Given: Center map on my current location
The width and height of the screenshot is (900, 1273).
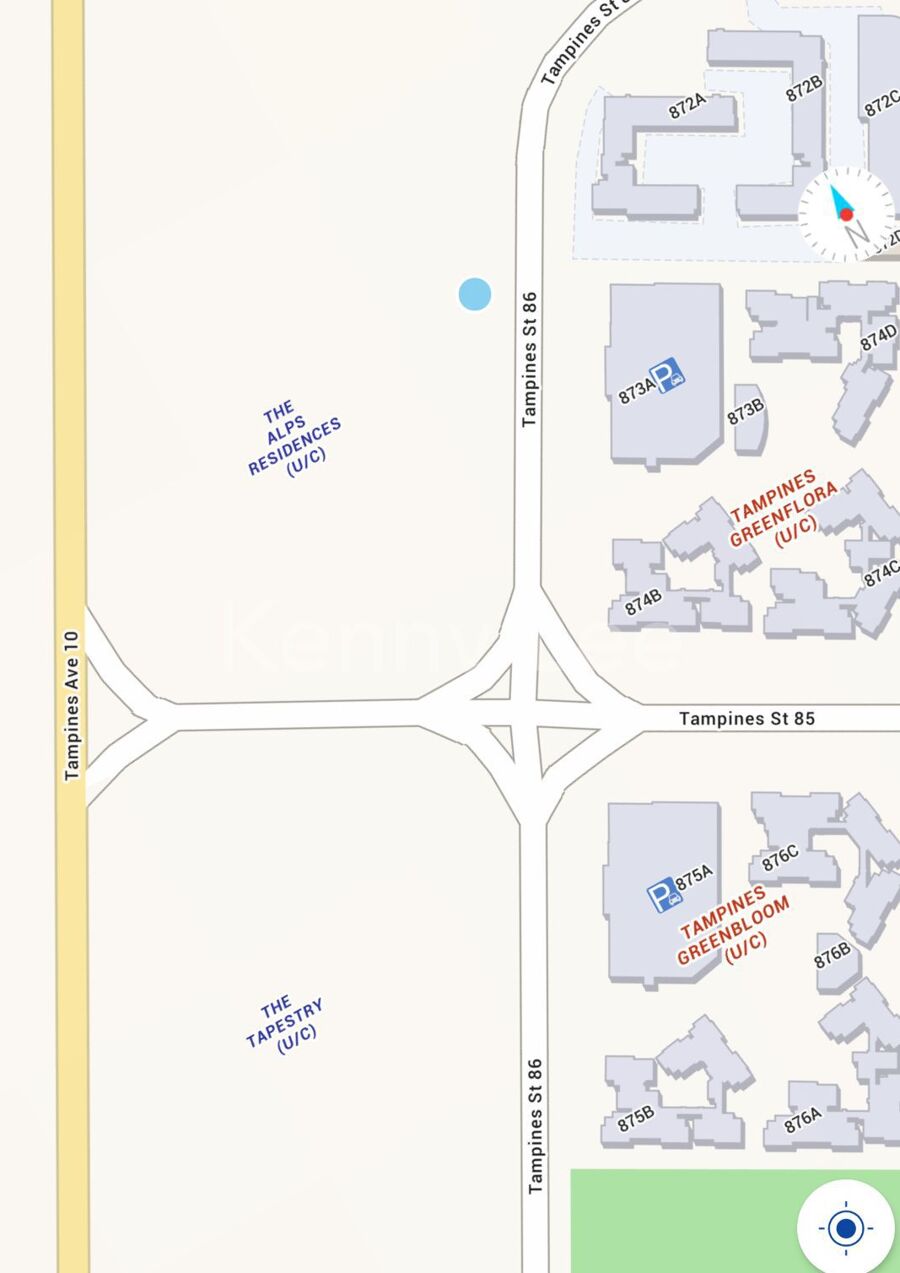Looking at the screenshot, I should 846,1226.
